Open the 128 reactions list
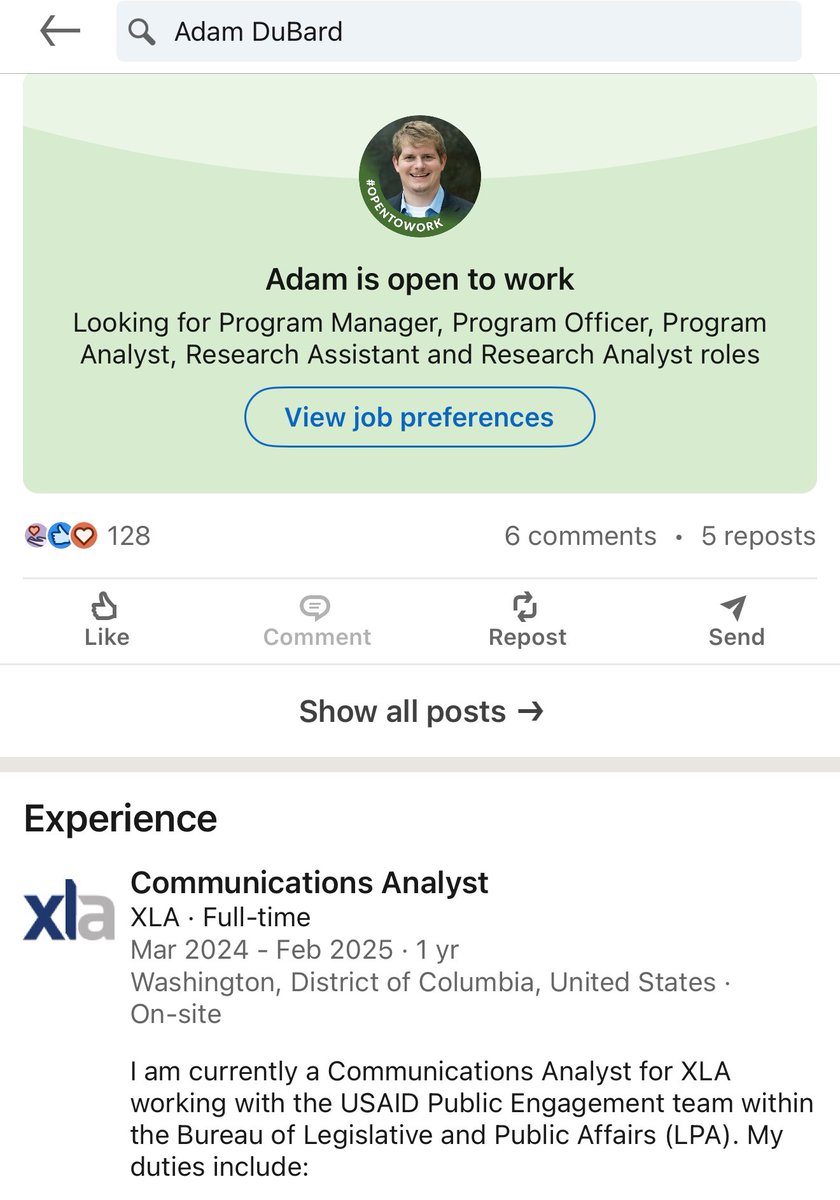840x1200 pixels. pos(87,536)
